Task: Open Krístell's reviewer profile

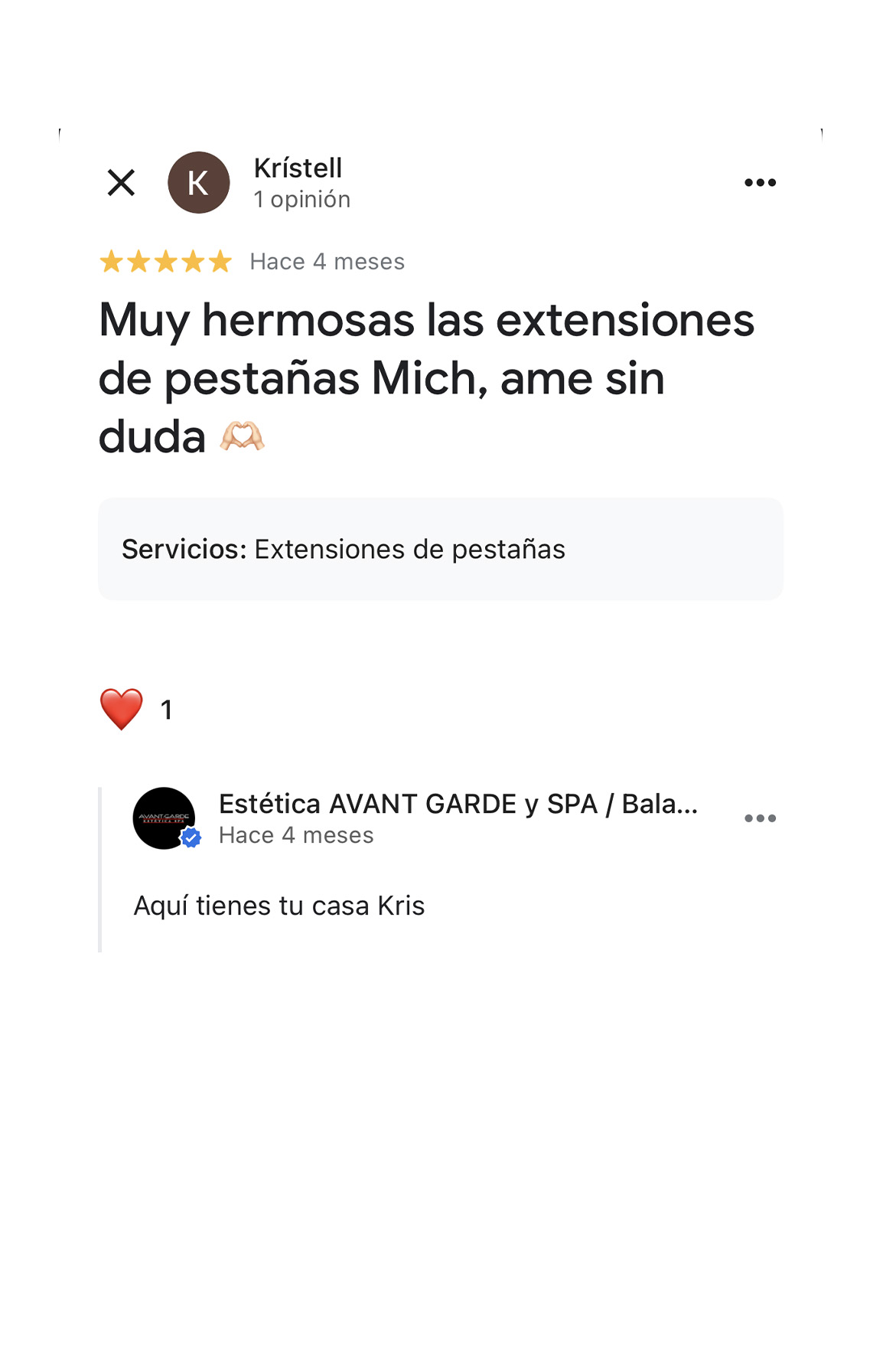Action: coord(199,183)
